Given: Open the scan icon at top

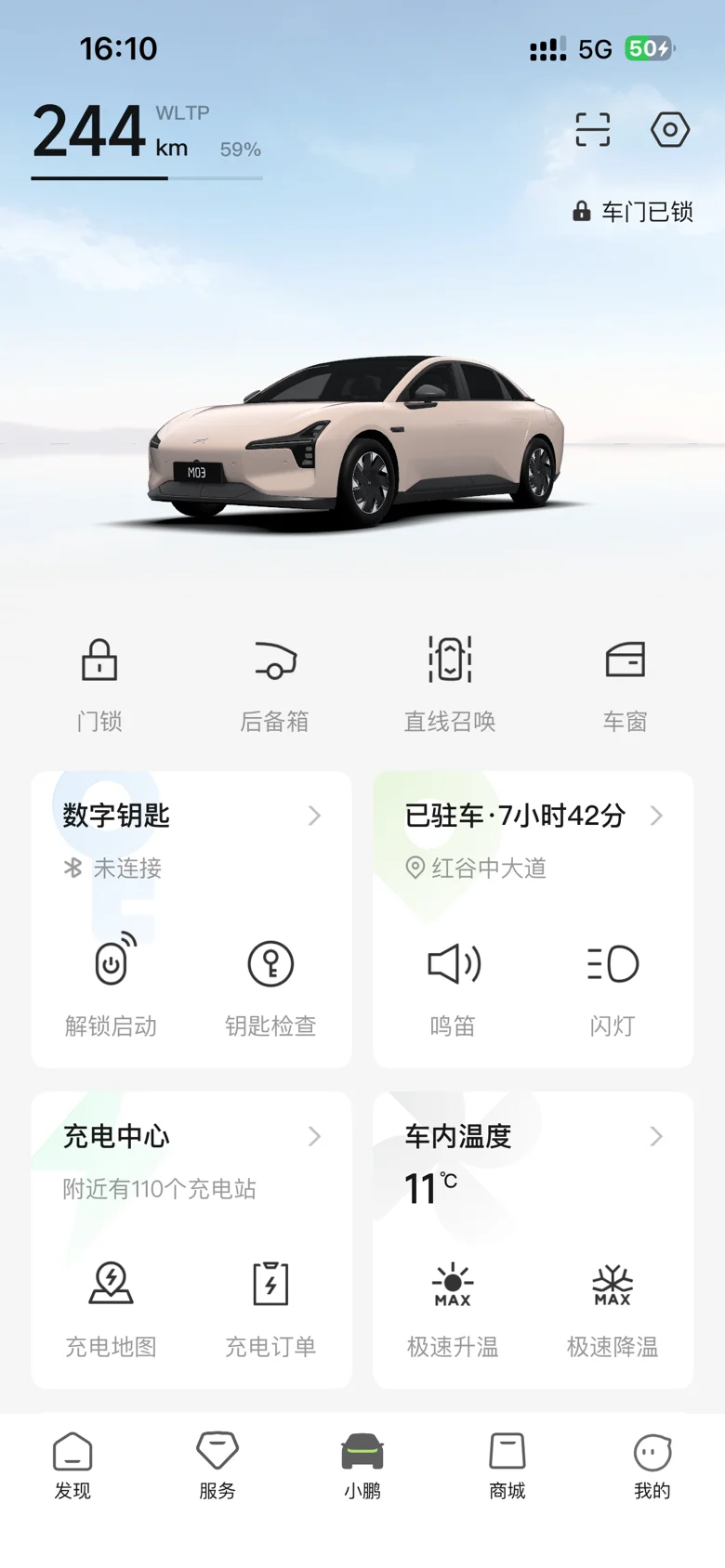Looking at the screenshot, I should pos(592,130).
